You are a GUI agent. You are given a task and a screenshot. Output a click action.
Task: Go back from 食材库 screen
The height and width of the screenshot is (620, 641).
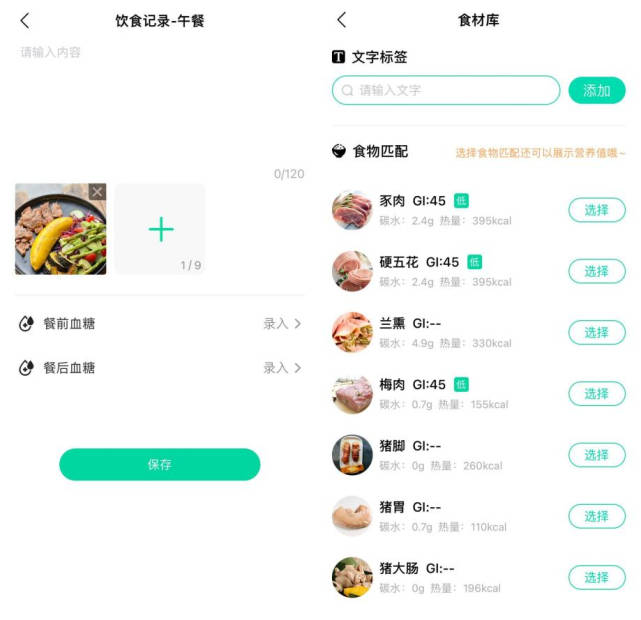341,21
